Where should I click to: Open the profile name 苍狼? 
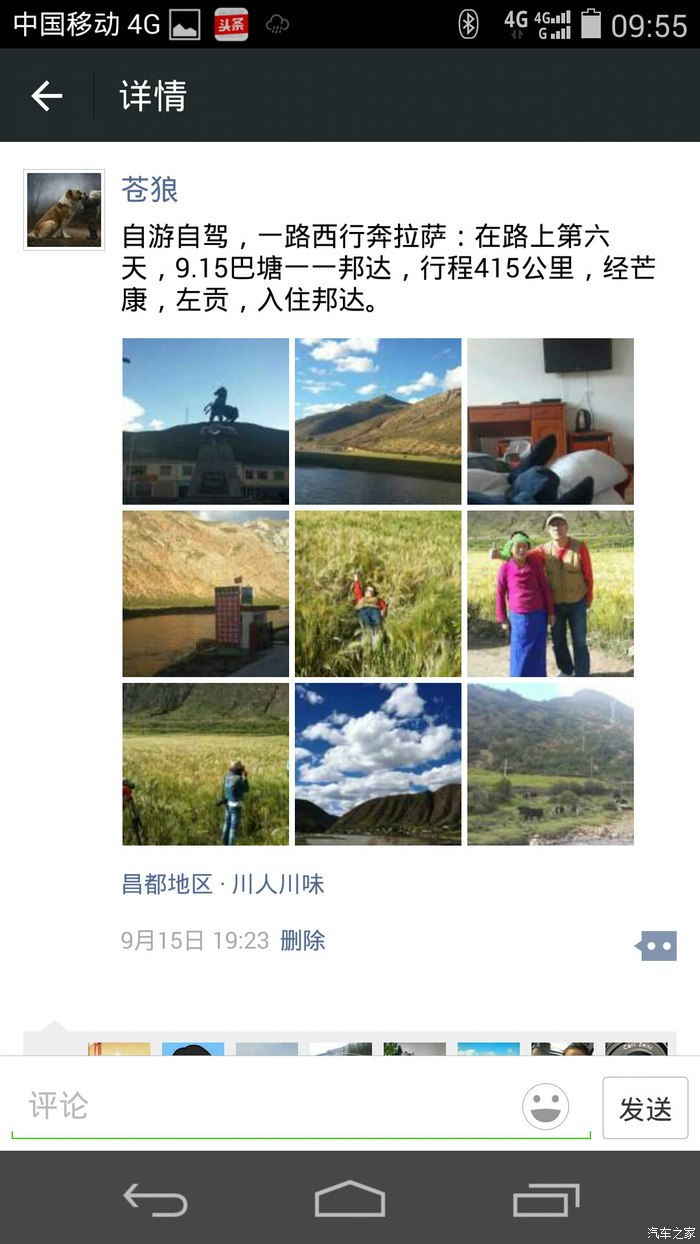(x=150, y=189)
